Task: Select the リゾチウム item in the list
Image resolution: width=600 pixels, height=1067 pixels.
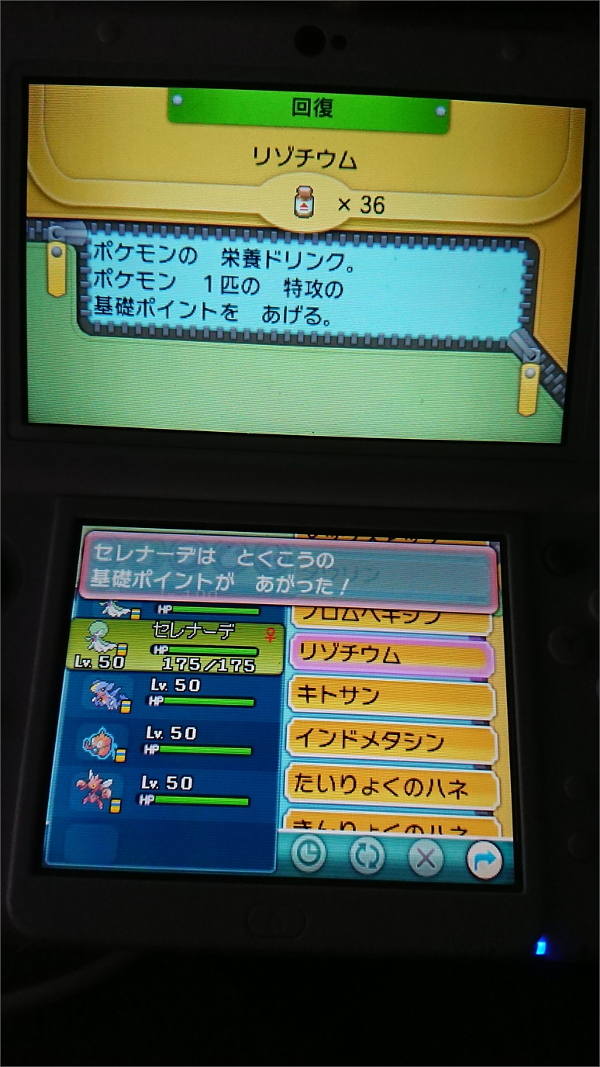Action: coord(390,654)
